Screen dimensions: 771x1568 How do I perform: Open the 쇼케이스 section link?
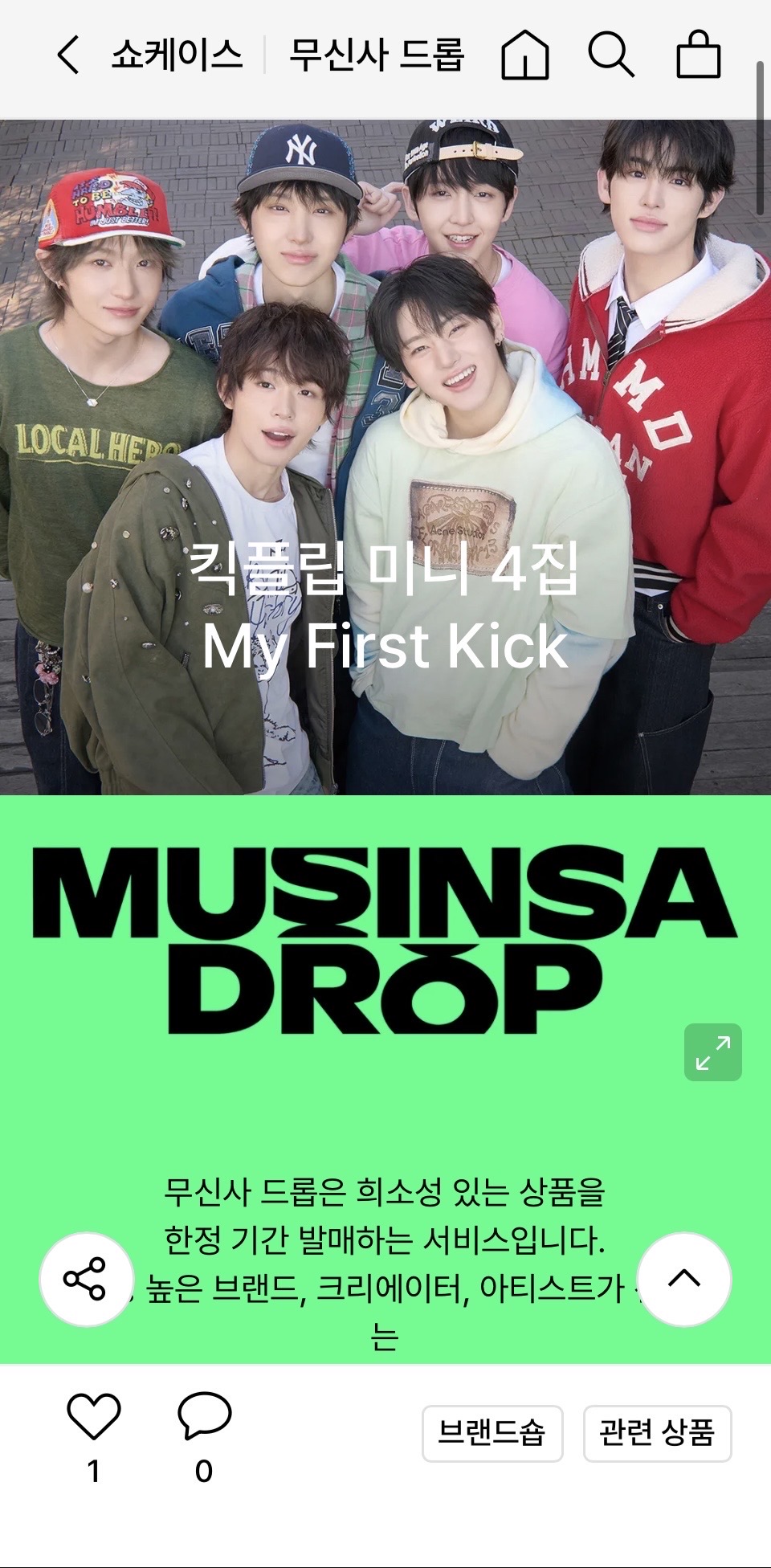point(177,55)
